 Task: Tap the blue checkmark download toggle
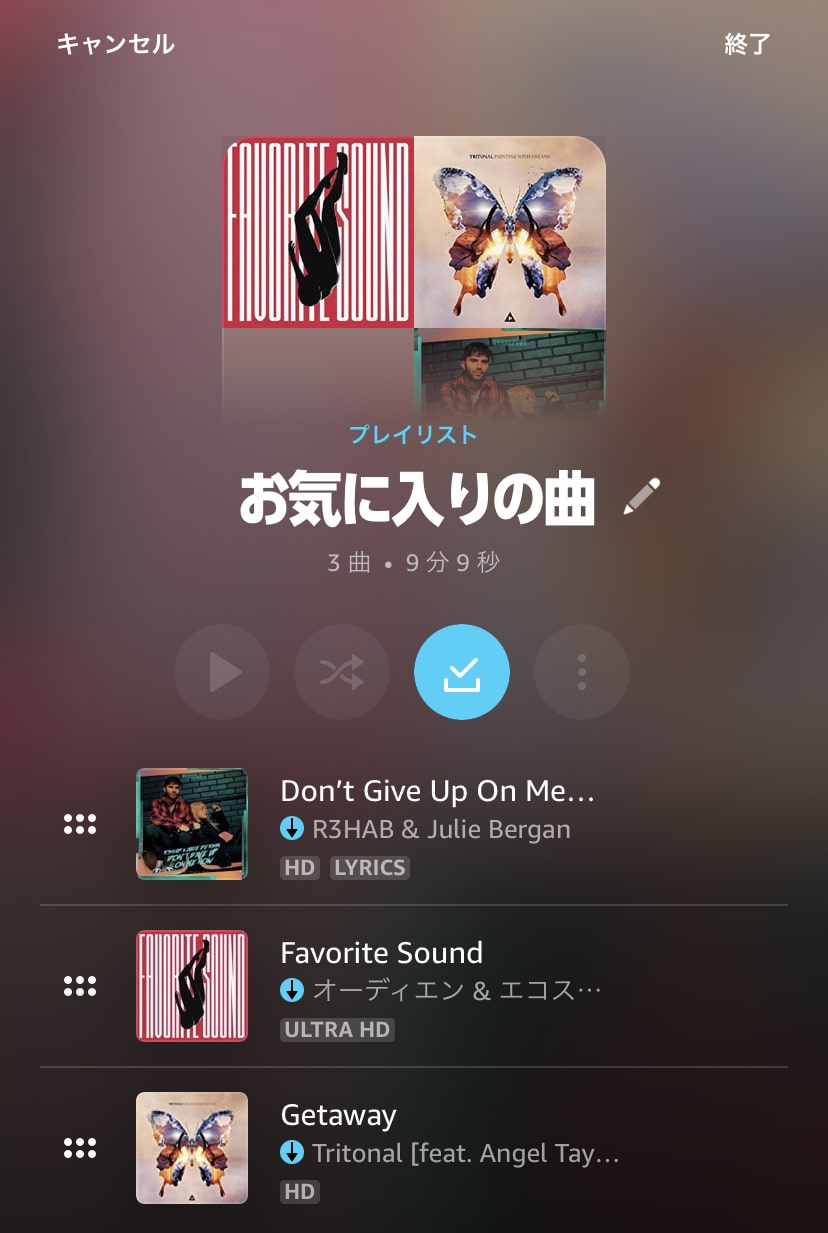click(462, 672)
